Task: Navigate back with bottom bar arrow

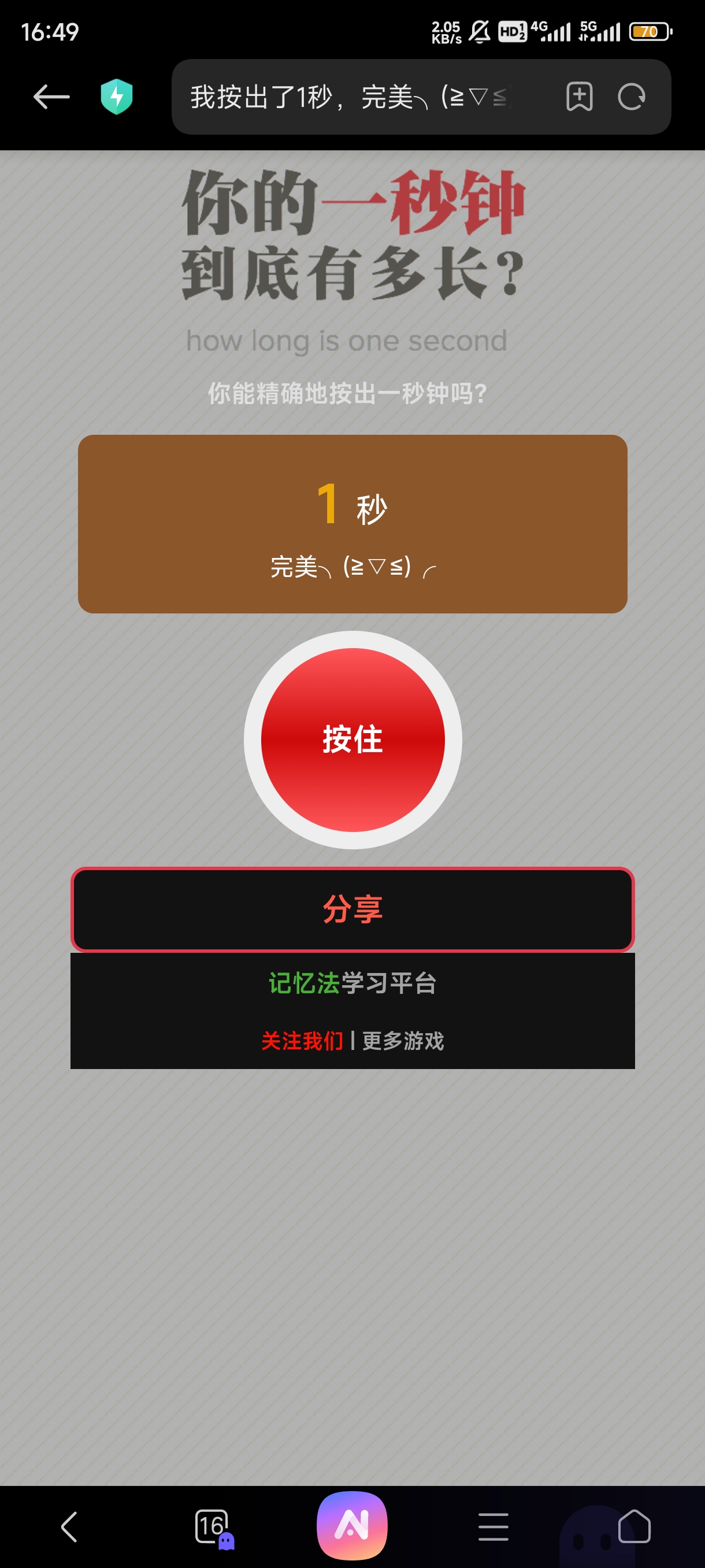Action: 69,1526
